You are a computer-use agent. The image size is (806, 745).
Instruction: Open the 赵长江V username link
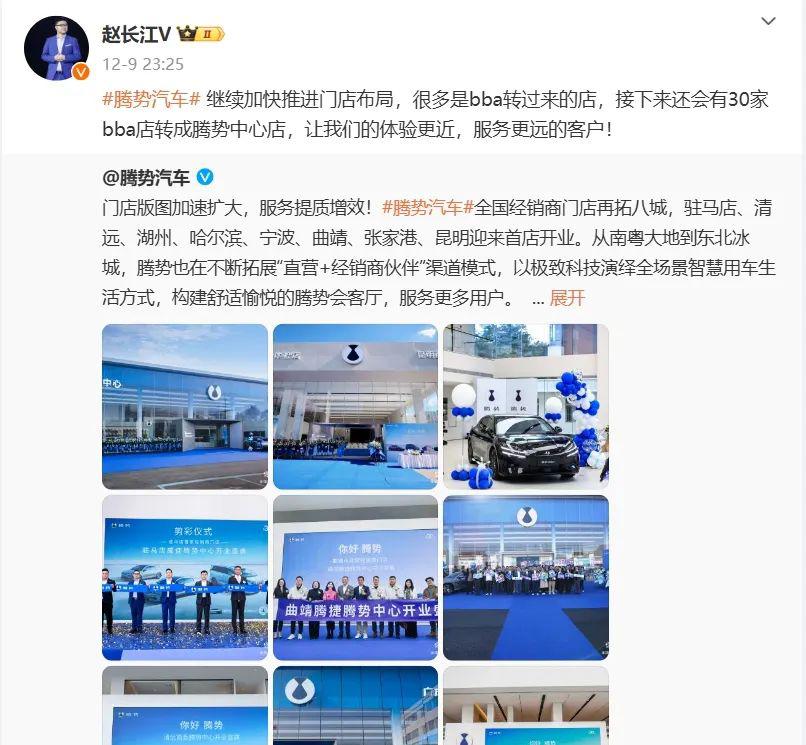coord(136,33)
